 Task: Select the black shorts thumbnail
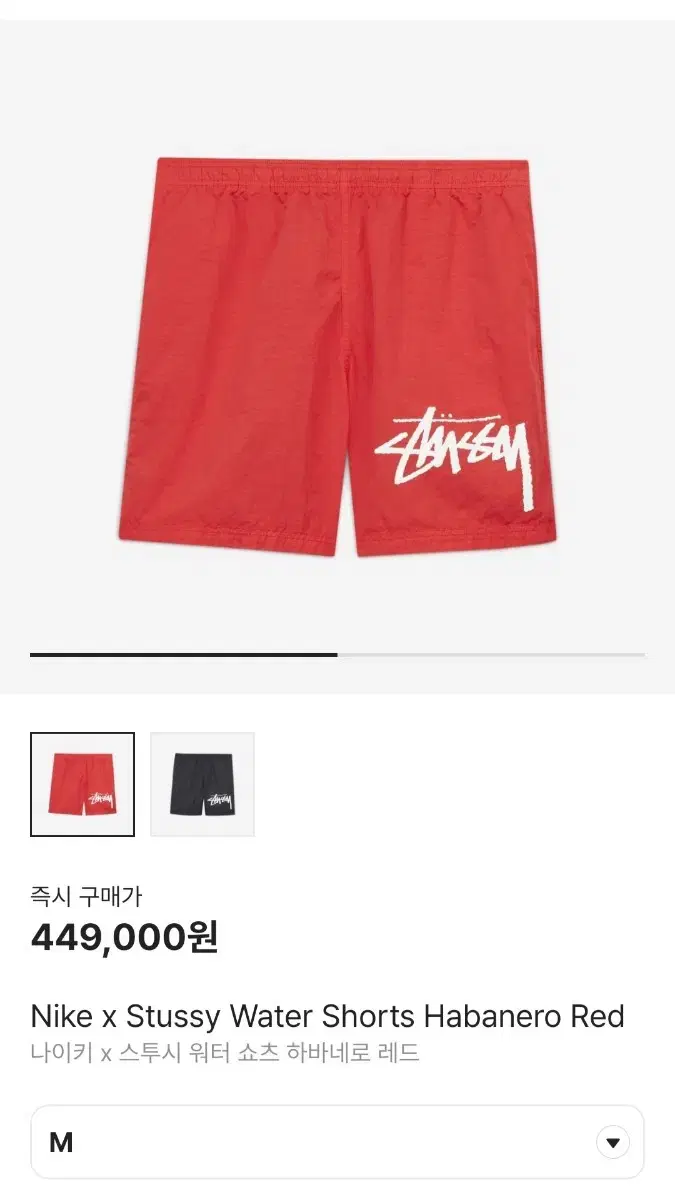coord(202,784)
